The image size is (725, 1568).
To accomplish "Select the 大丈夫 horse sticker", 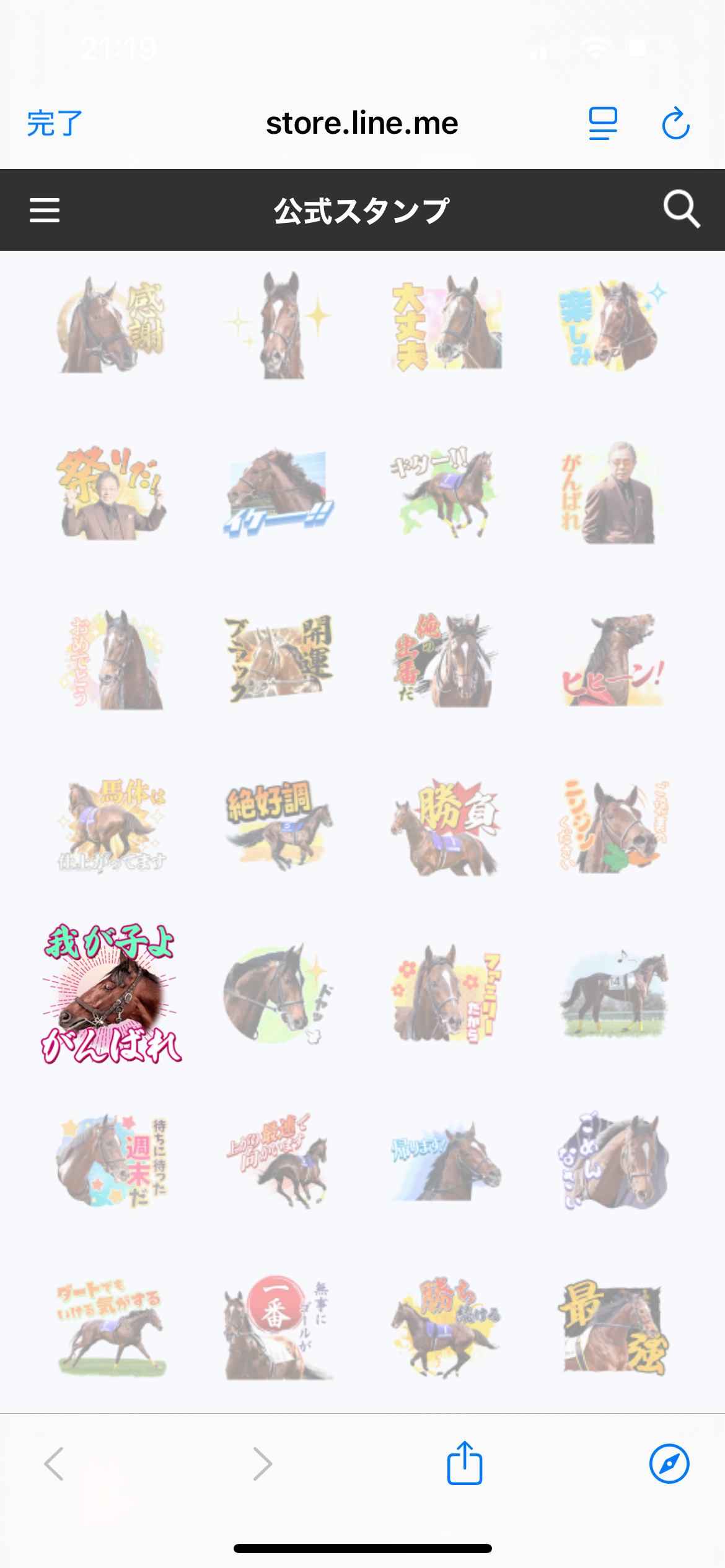I will 446,324.
